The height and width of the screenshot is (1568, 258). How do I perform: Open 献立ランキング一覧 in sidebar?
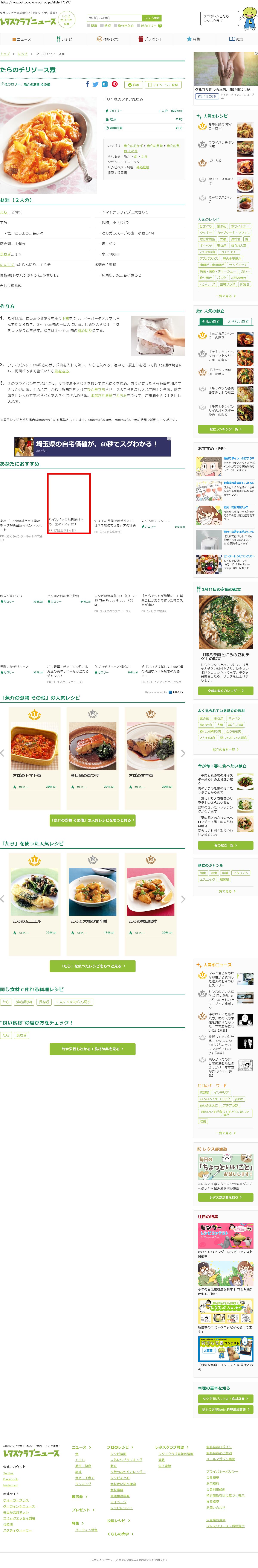point(225,429)
